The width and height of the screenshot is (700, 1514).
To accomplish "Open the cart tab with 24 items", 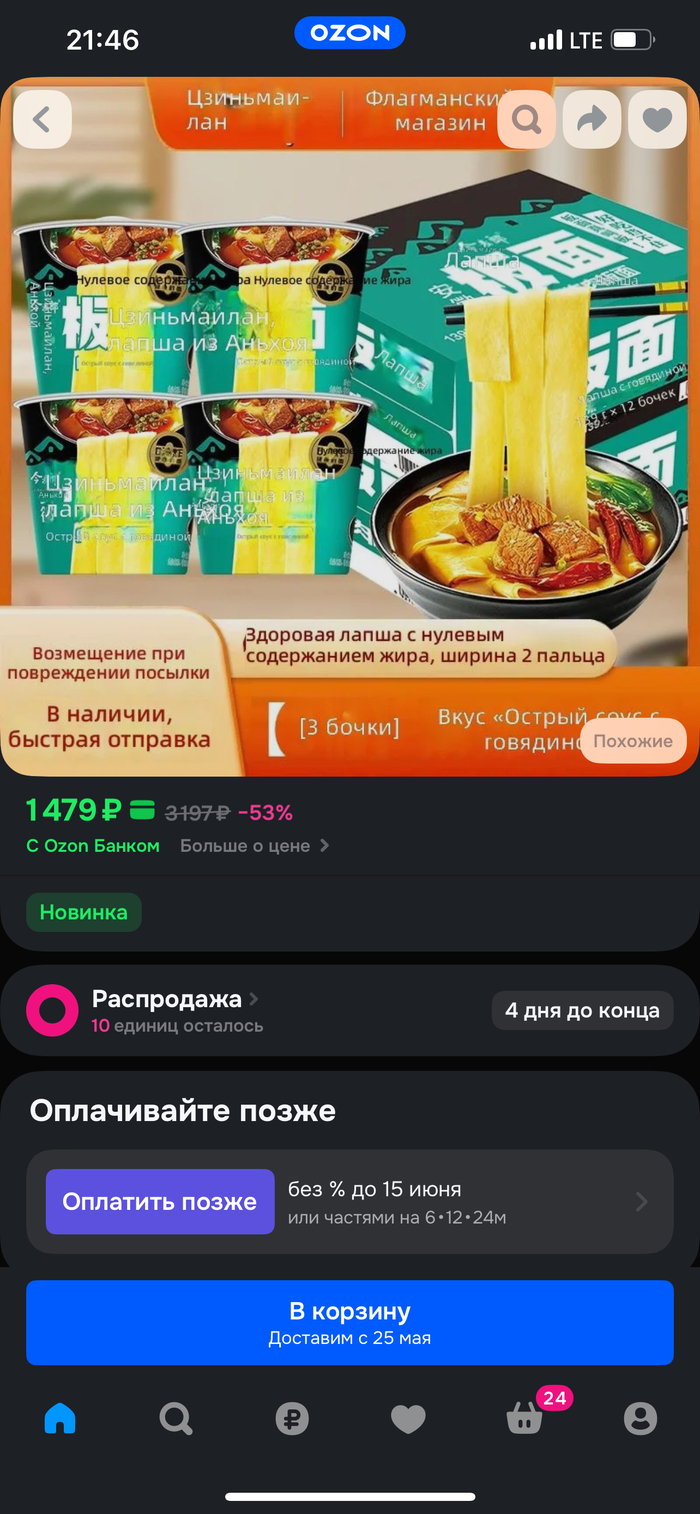I will coord(526,1418).
